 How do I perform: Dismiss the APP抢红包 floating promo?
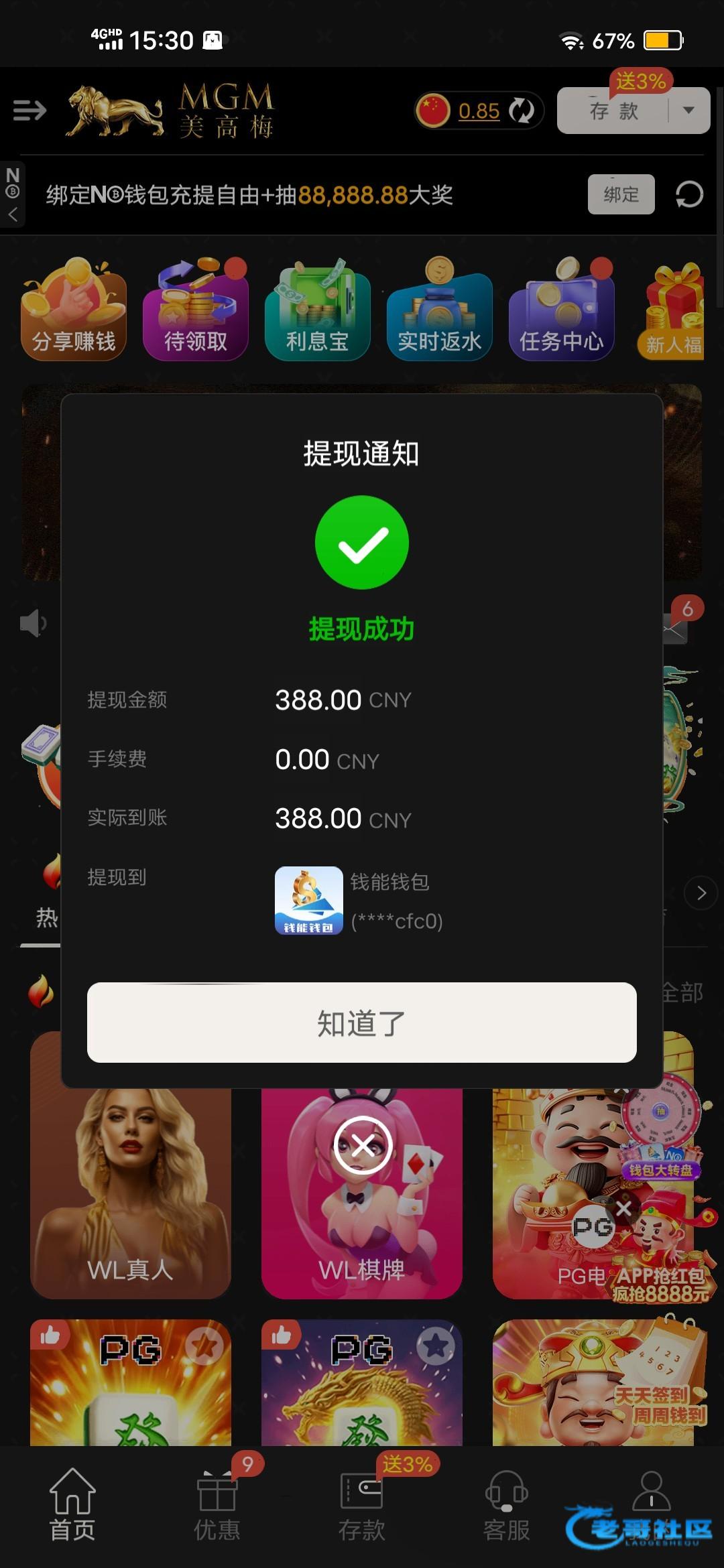point(623,1209)
